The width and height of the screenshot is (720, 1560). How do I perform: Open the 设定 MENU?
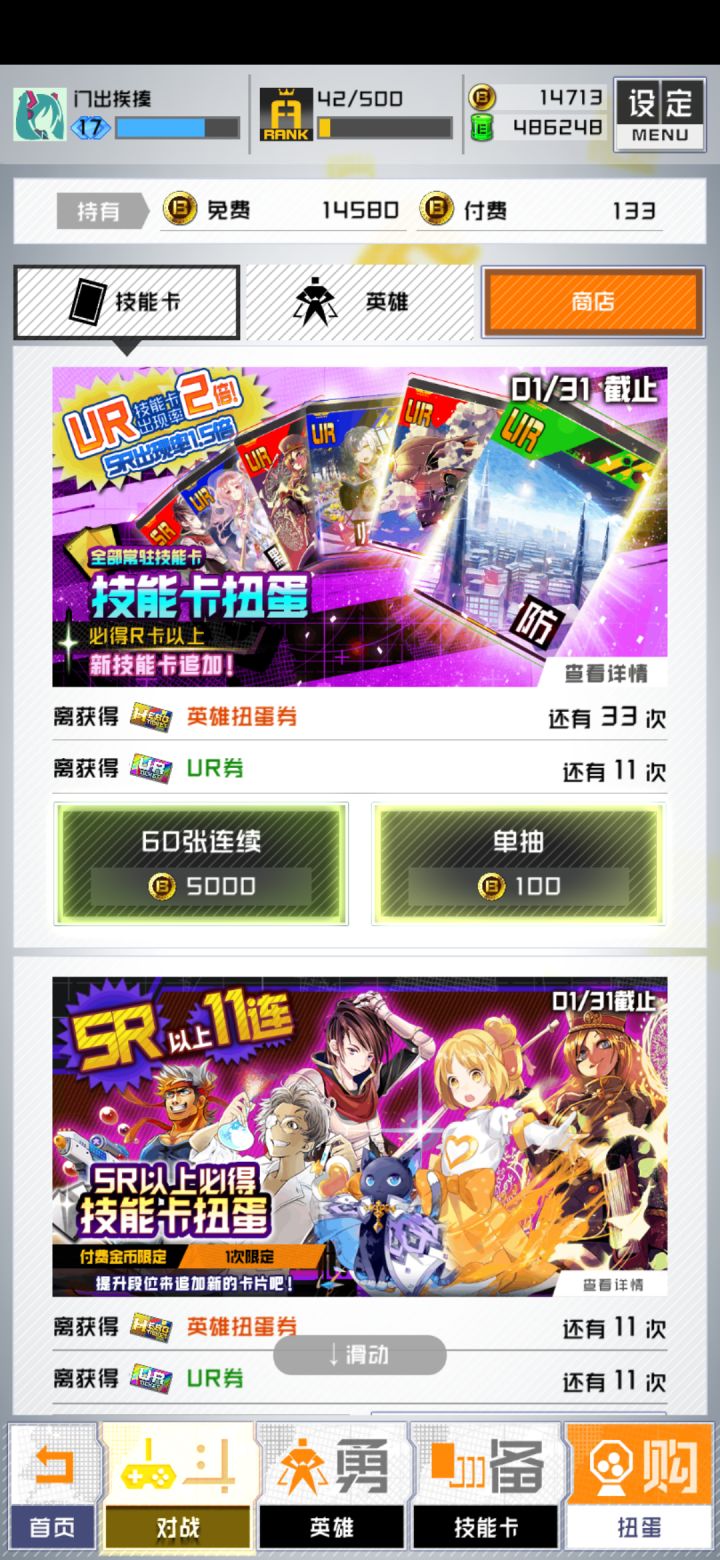point(660,113)
